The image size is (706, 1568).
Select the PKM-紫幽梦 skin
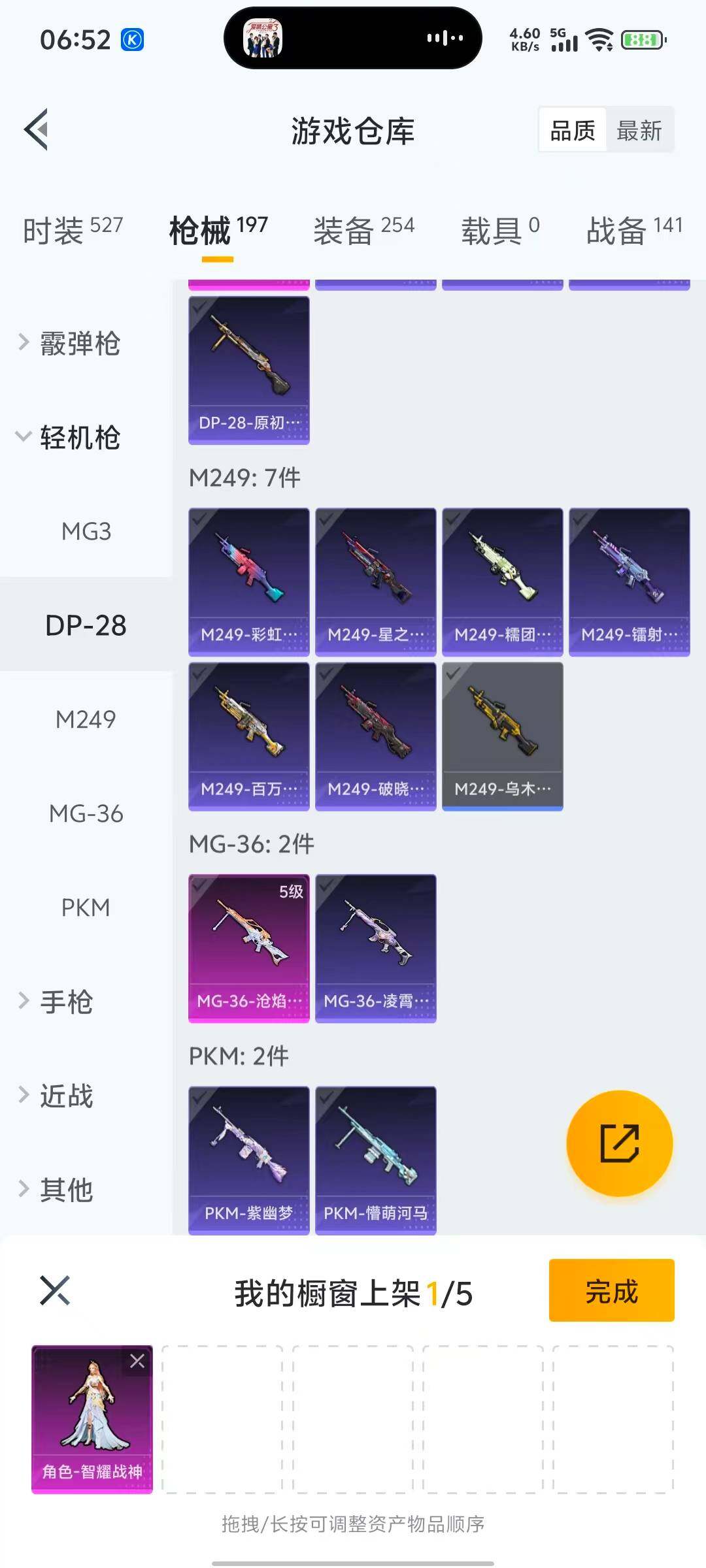click(x=249, y=1160)
